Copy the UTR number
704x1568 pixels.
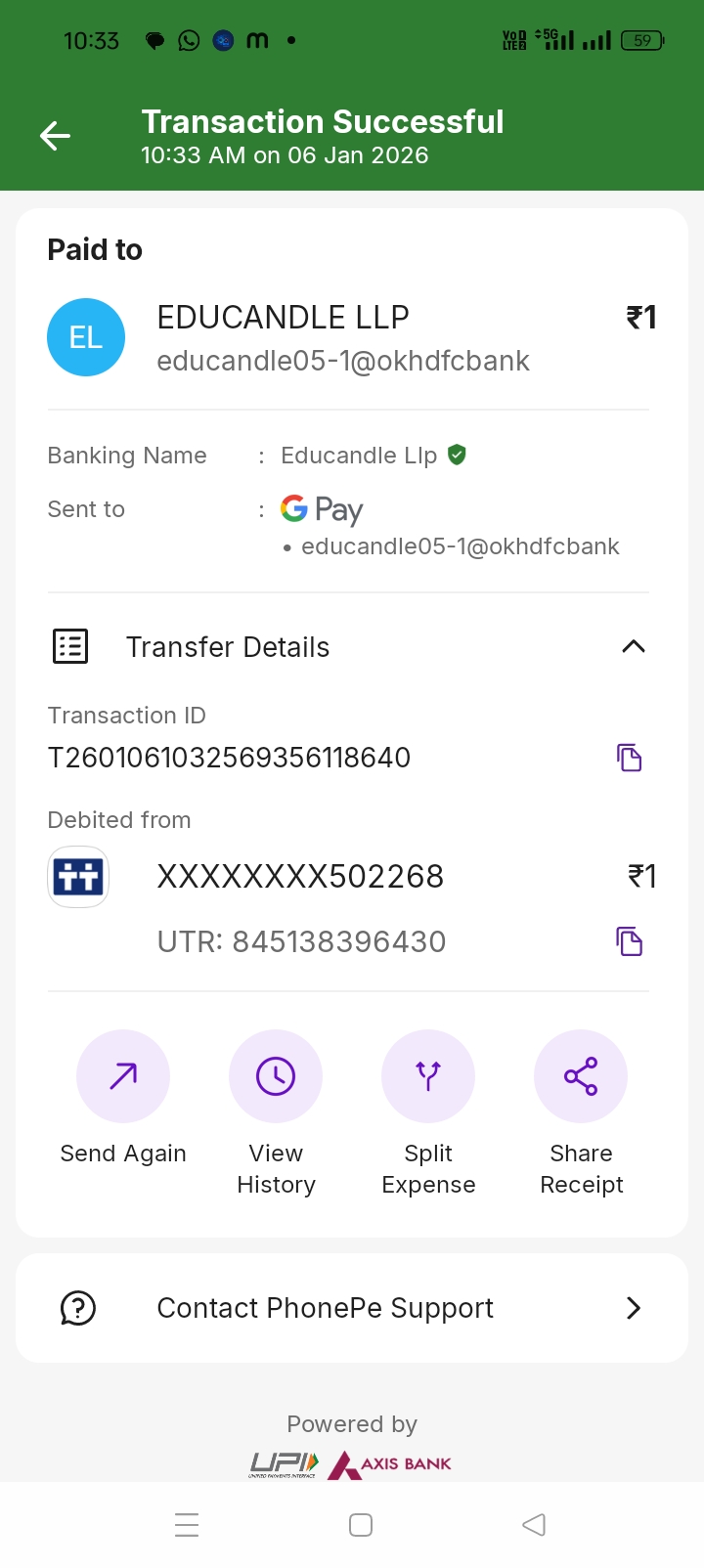pos(629,941)
